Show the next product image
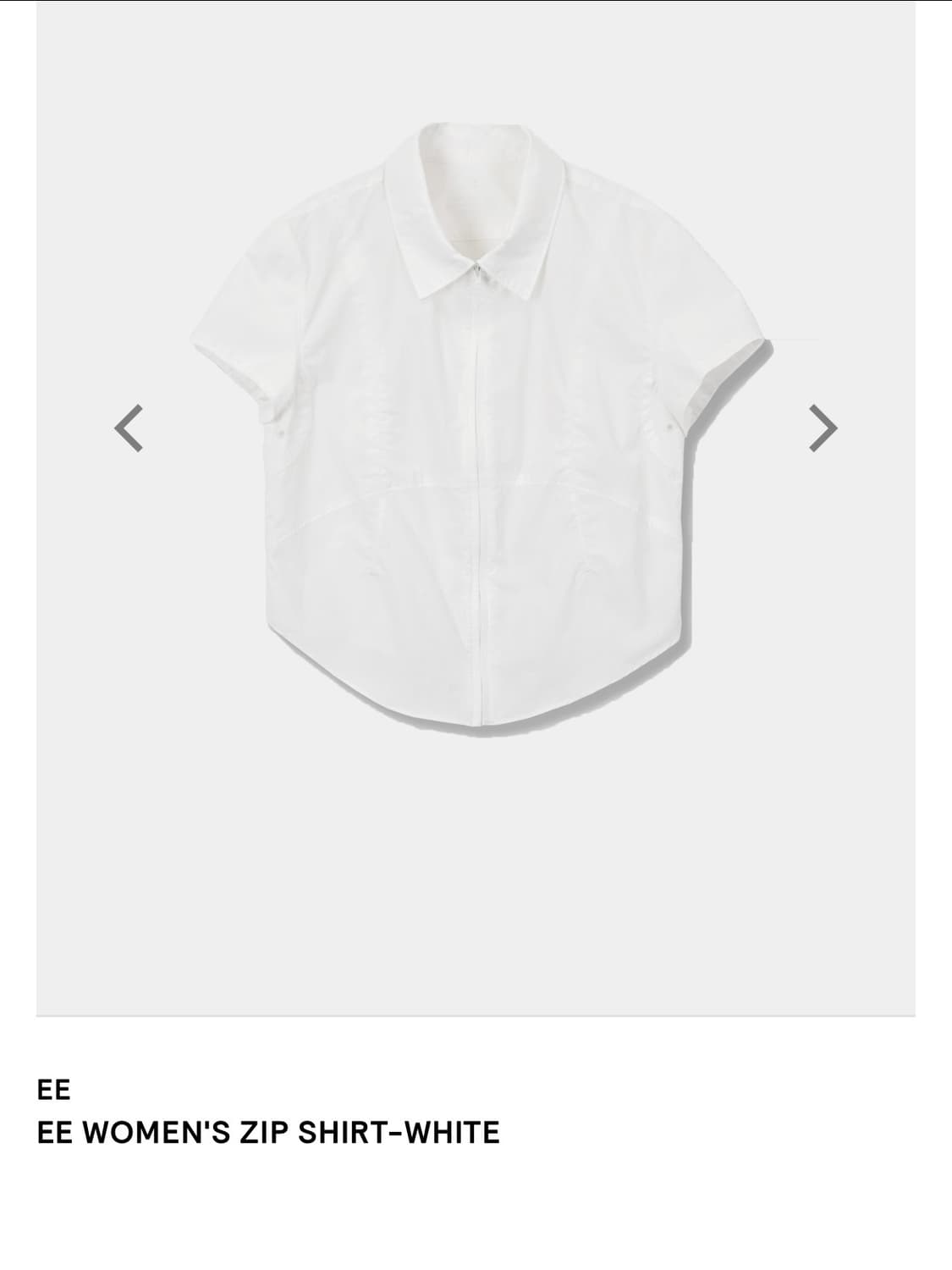 tap(823, 428)
